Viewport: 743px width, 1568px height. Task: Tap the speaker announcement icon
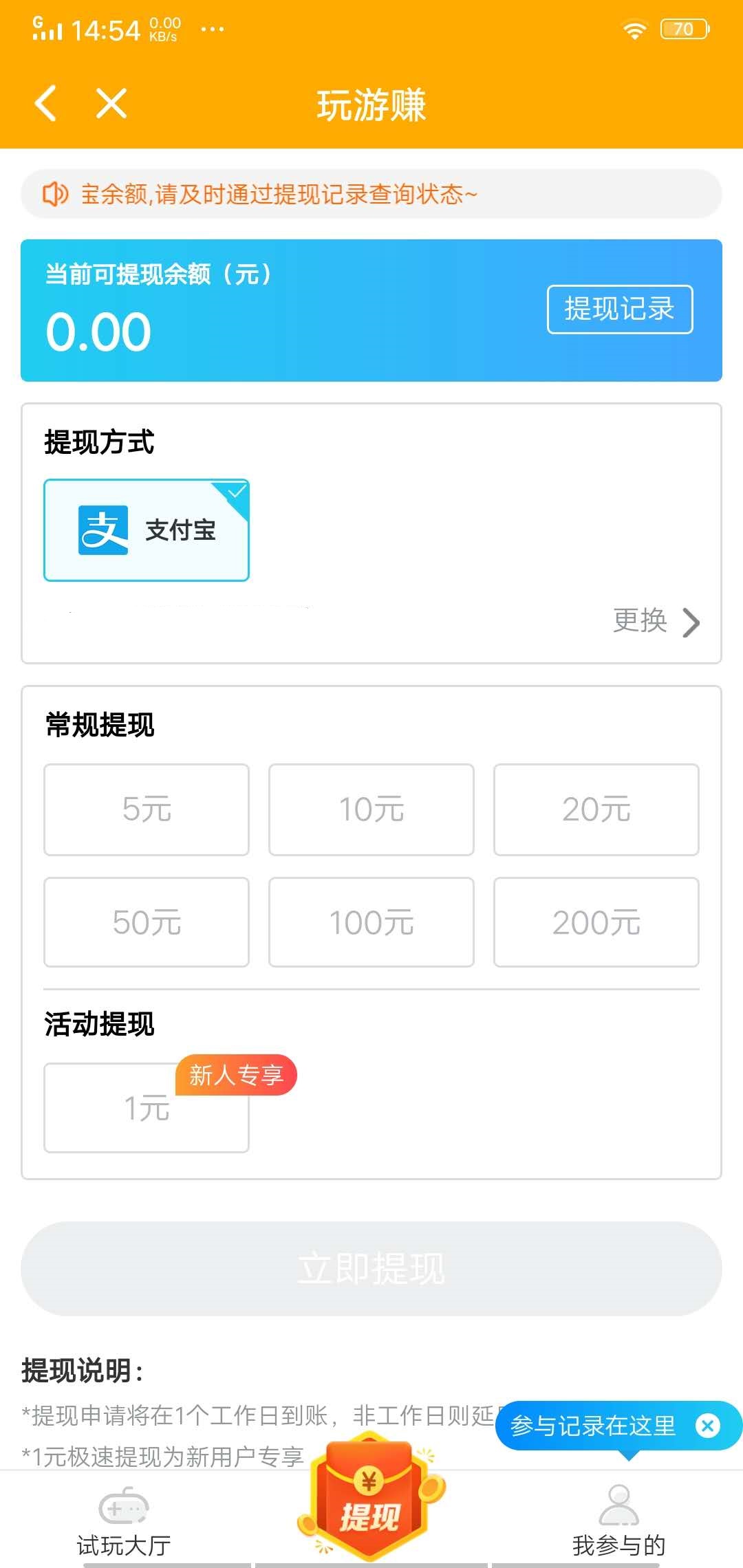pyautogui.click(x=56, y=193)
